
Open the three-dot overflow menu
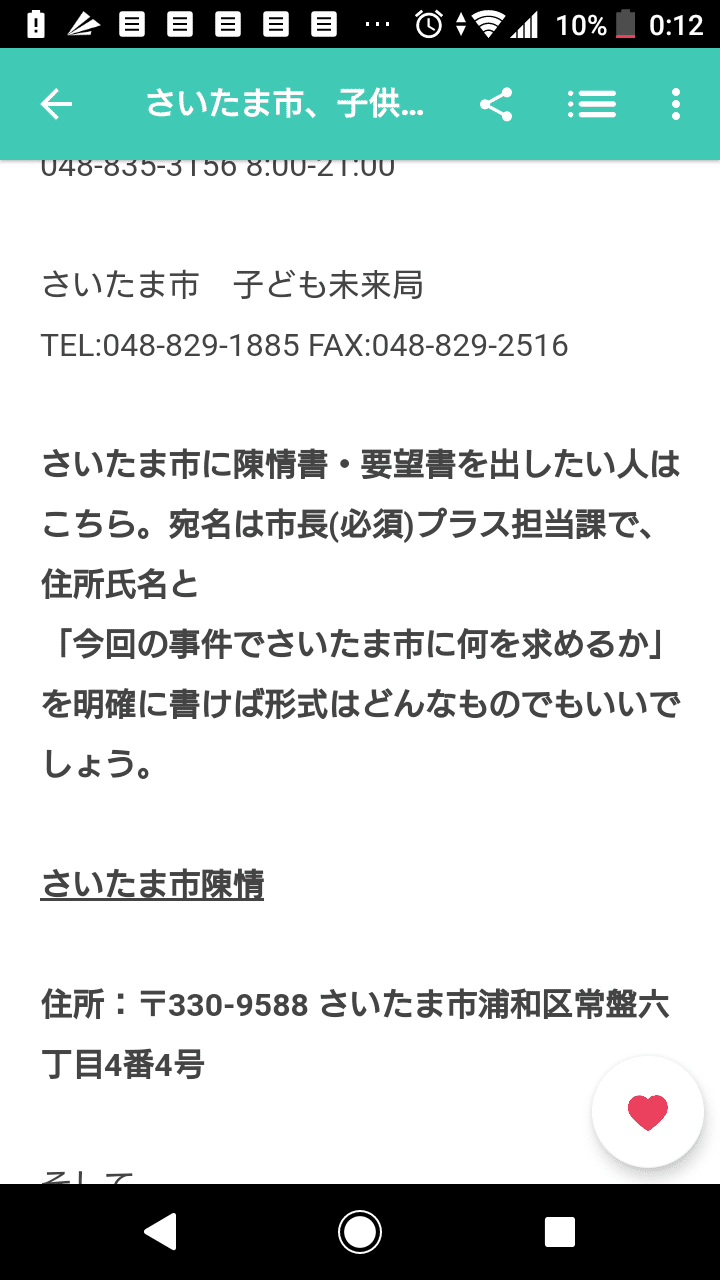click(676, 103)
